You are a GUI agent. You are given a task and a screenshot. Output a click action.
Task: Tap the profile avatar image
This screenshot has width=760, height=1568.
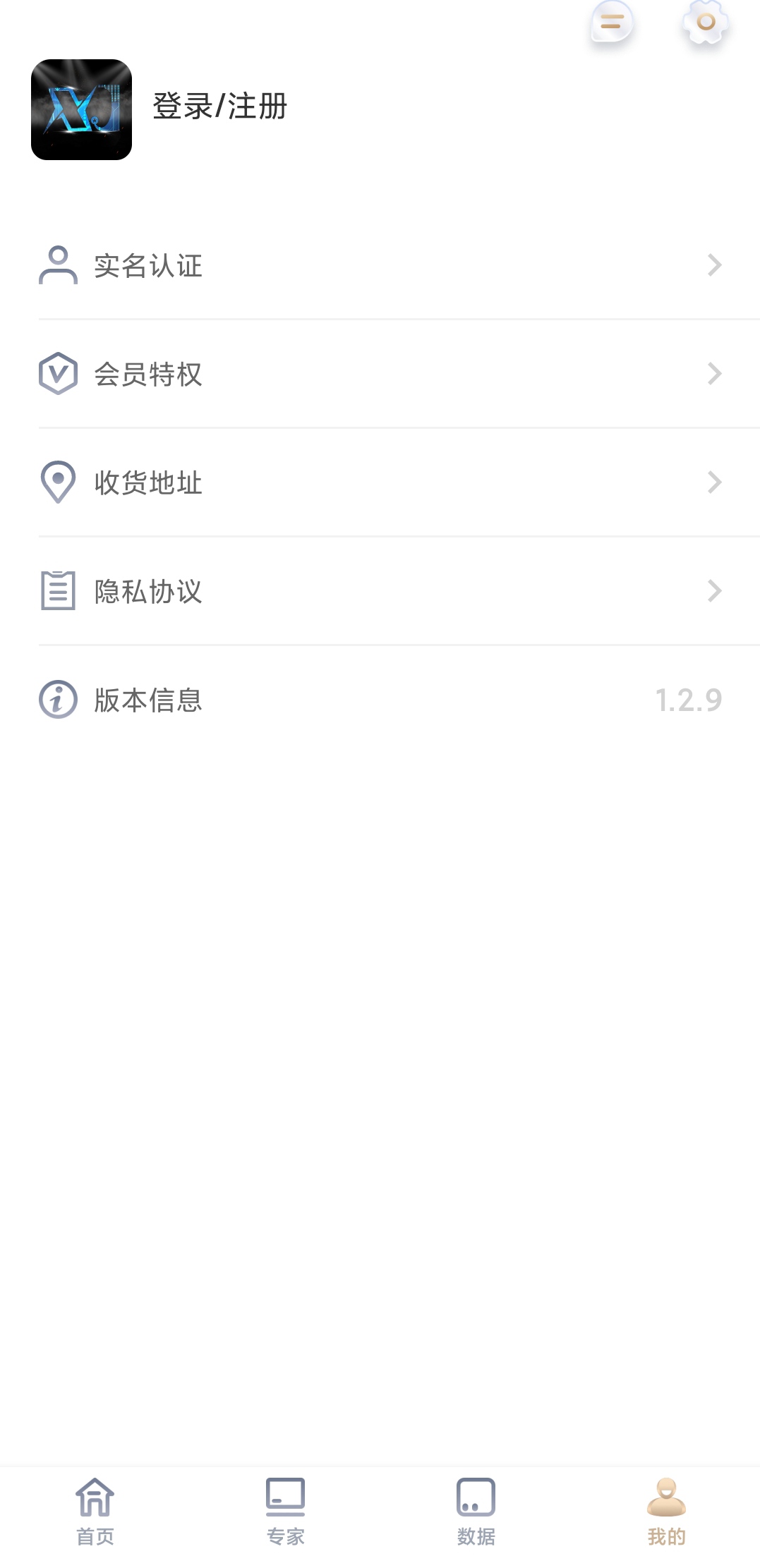tap(81, 109)
